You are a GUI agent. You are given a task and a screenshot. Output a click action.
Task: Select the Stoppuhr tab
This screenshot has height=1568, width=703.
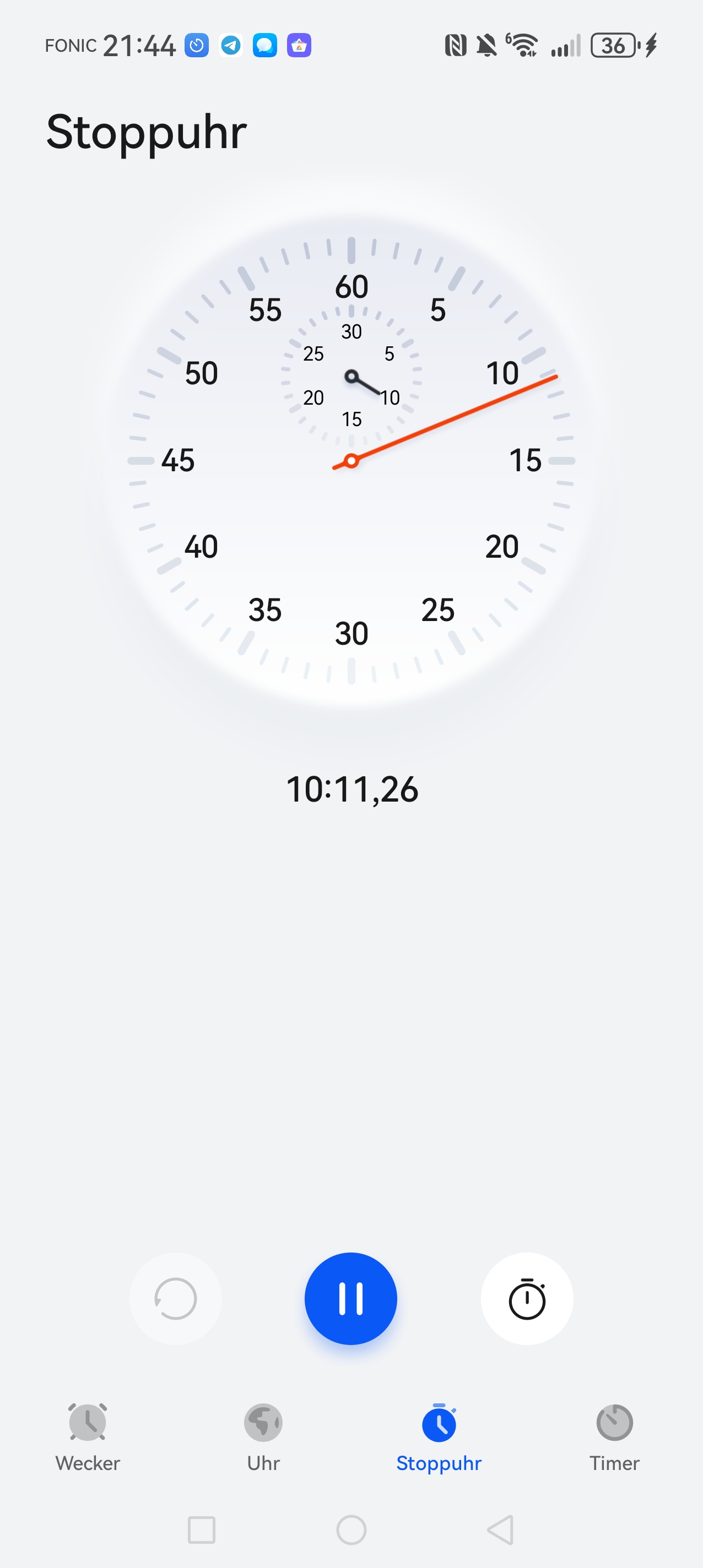[x=439, y=1436]
